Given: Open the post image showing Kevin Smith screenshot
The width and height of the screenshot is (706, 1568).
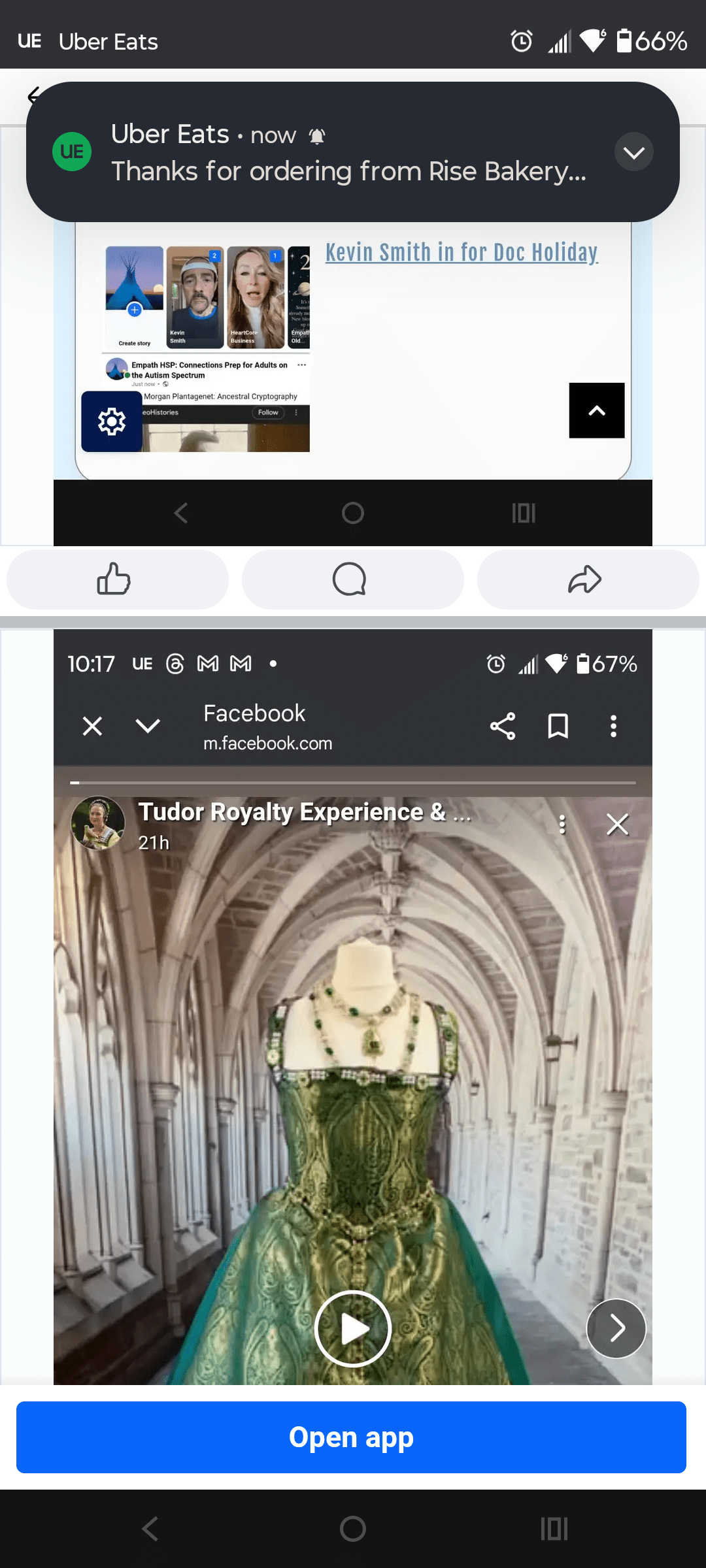Looking at the screenshot, I should tap(353, 366).
